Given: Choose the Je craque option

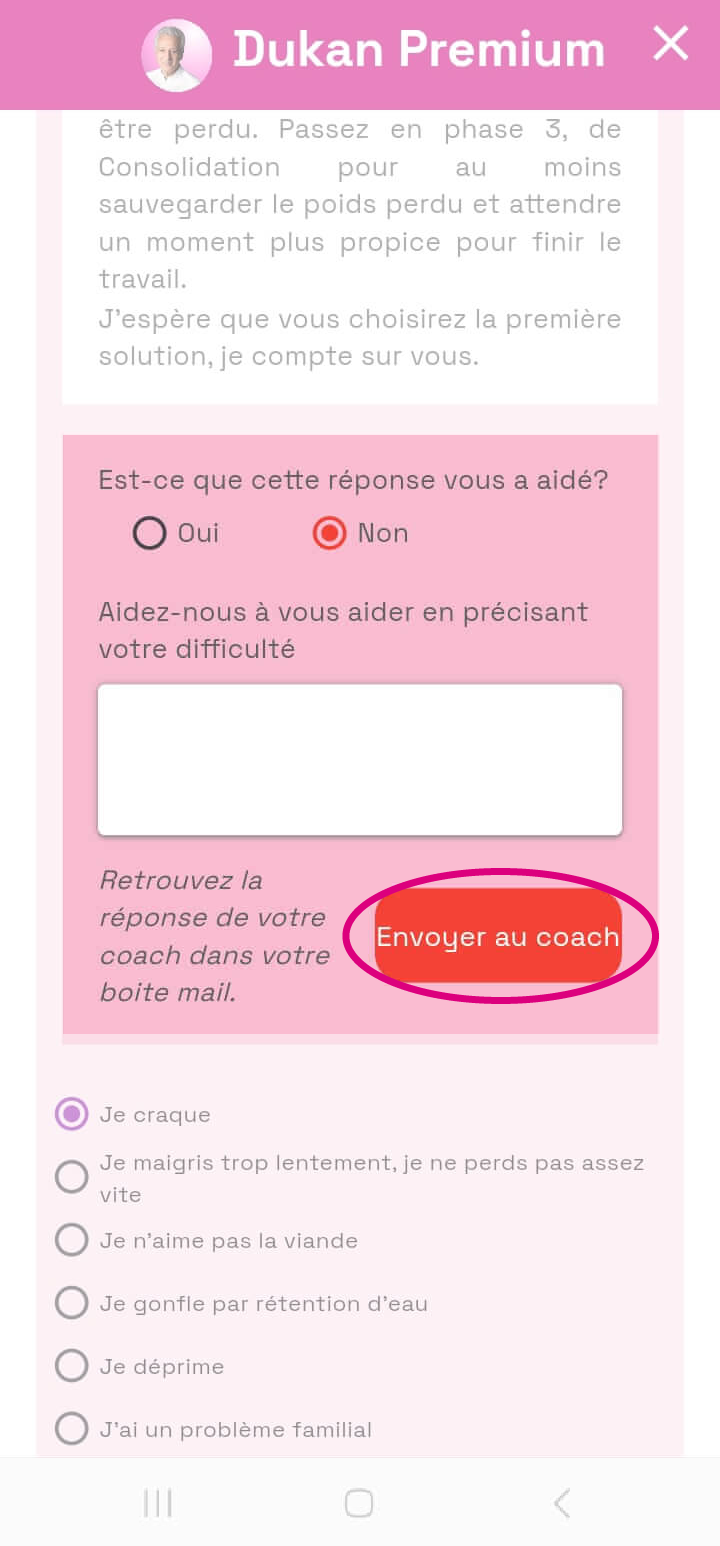Looking at the screenshot, I should pos(72,1114).
